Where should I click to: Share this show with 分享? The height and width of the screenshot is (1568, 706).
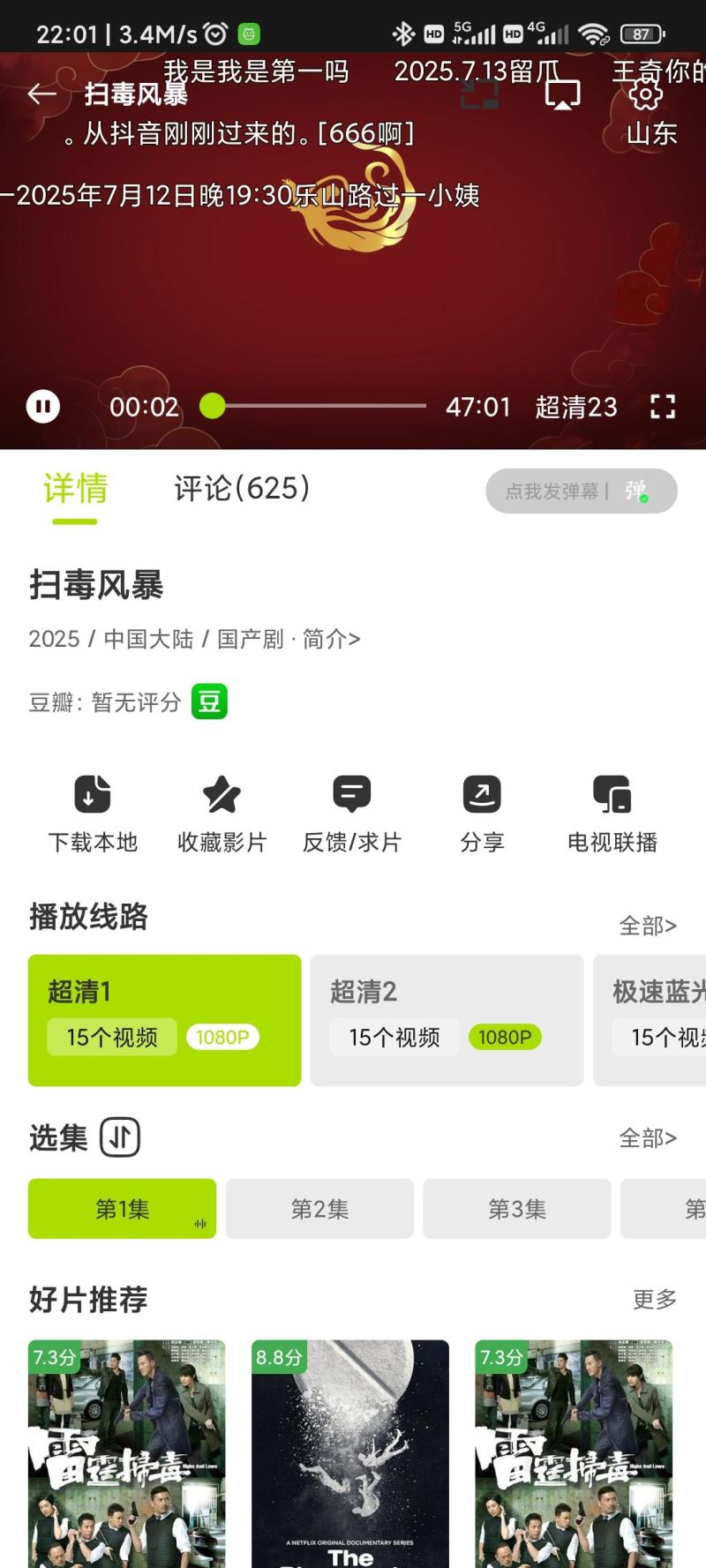pyautogui.click(x=482, y=814)
